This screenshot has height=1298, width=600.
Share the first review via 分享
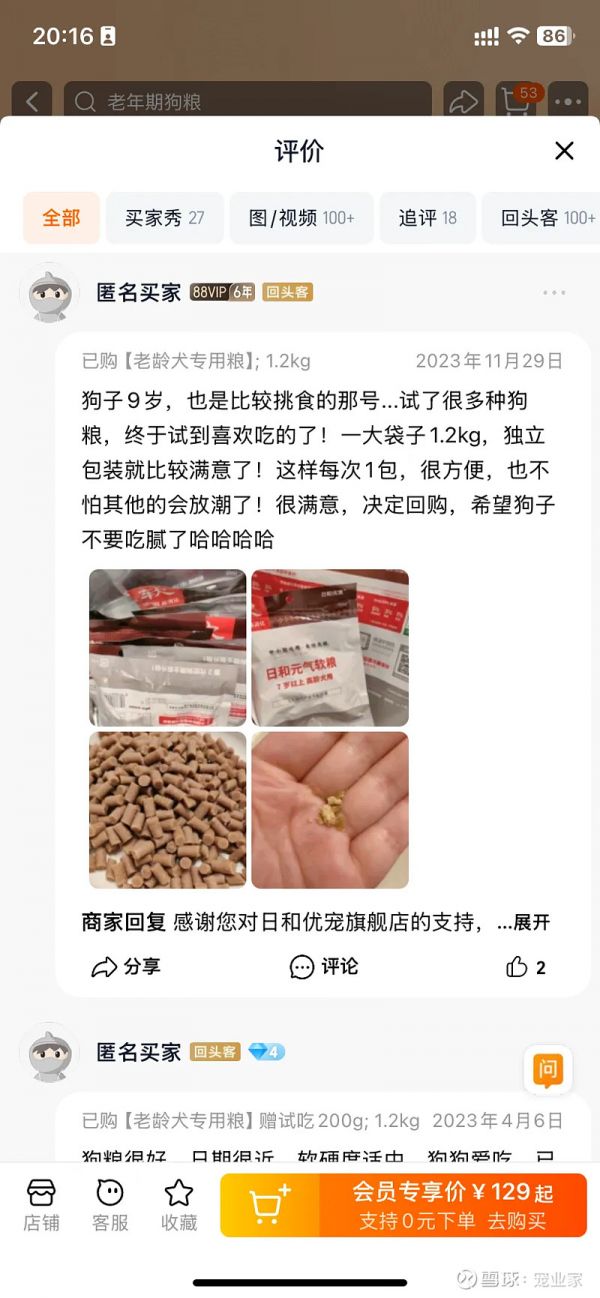(125, 967)
